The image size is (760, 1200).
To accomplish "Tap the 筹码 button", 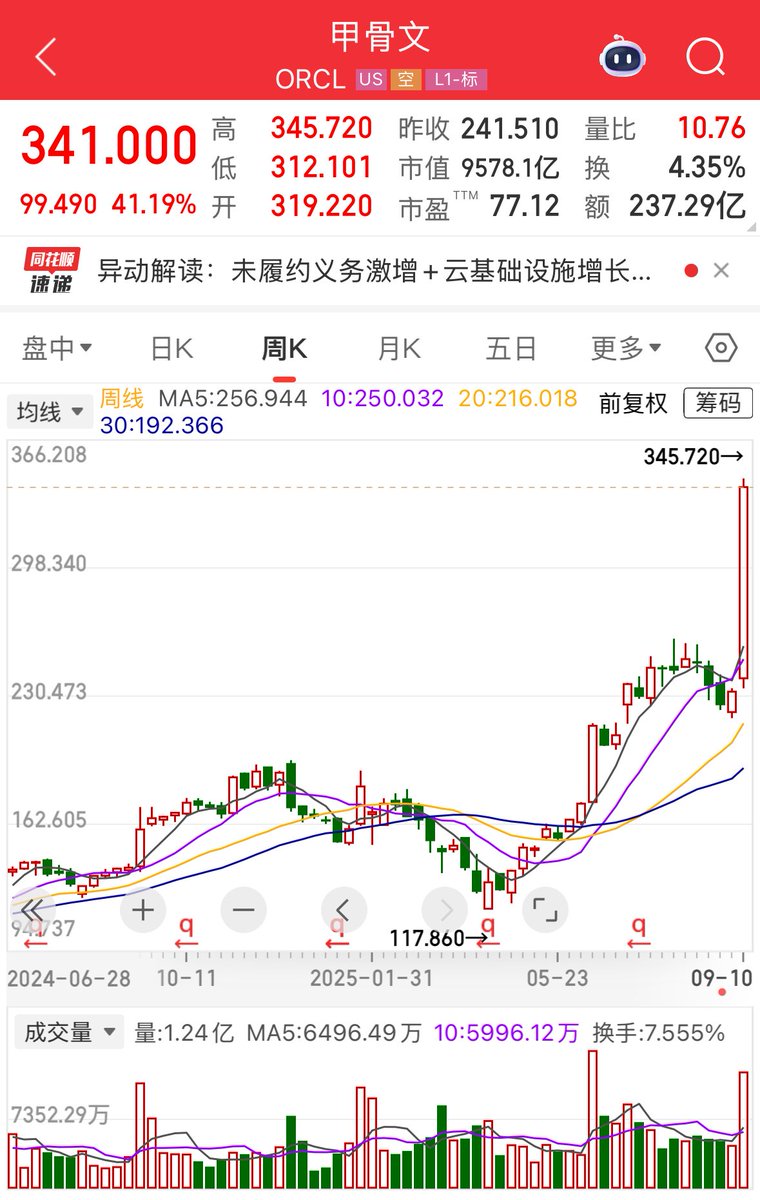I will point(718,403).
